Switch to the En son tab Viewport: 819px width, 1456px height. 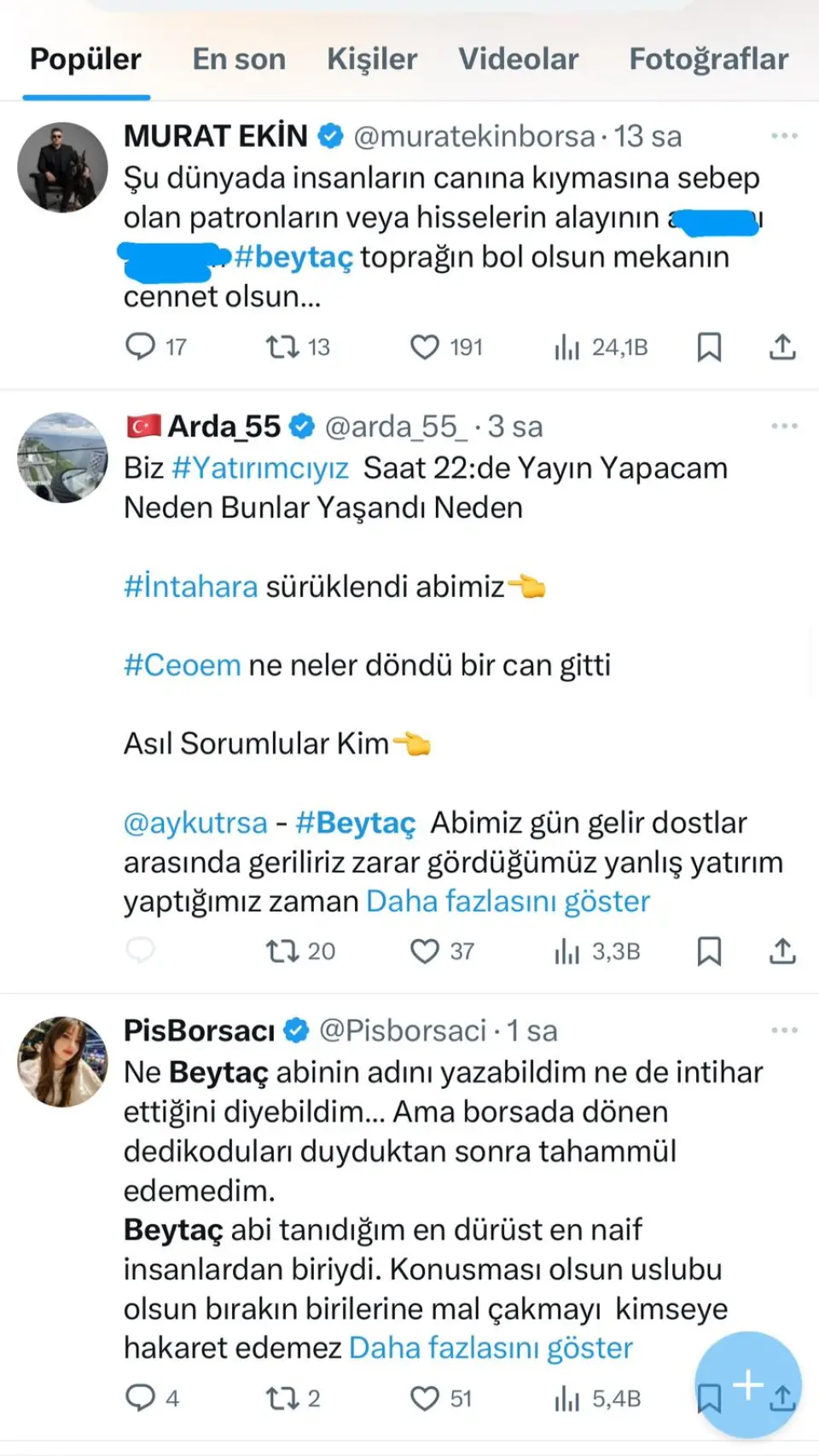tap(239, 59)
